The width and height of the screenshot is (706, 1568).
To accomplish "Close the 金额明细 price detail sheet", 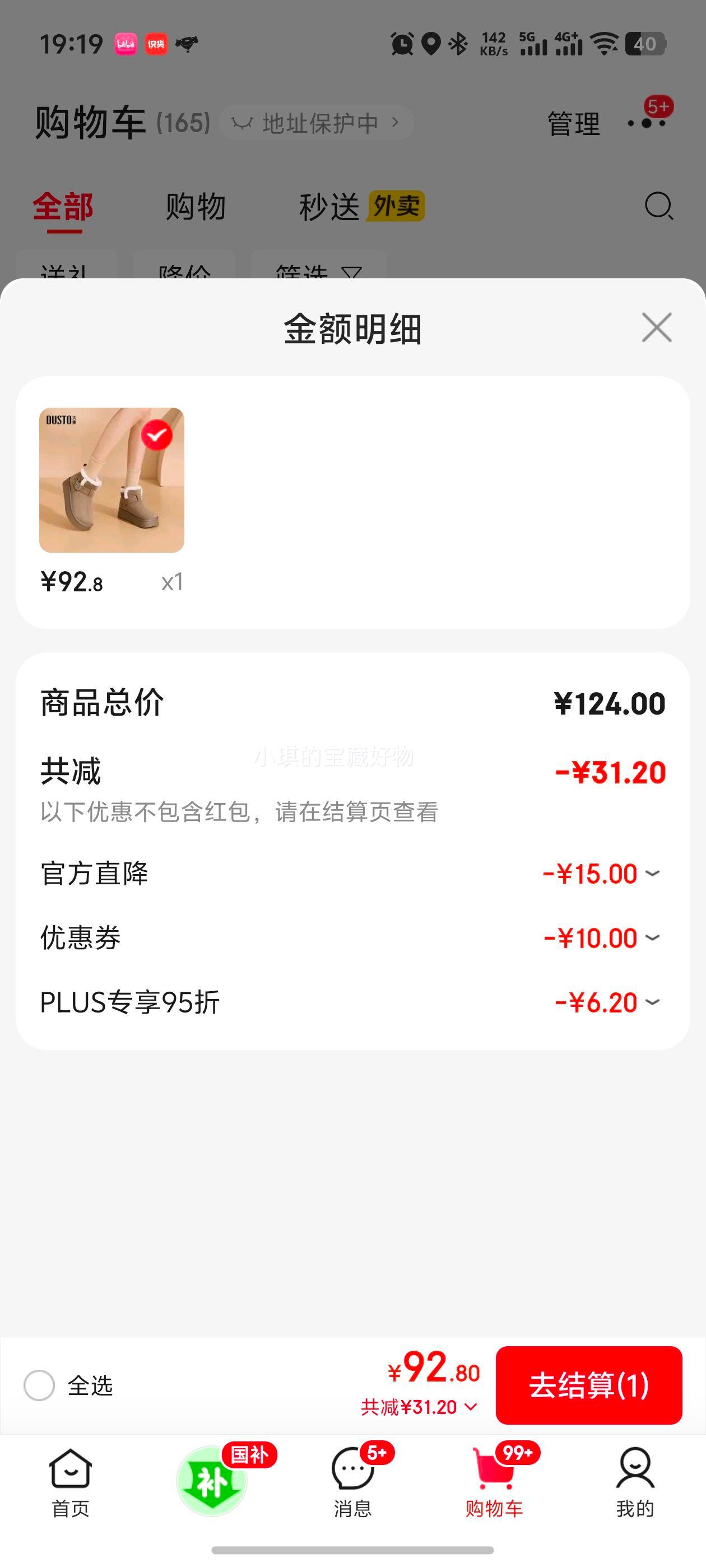I will point(656,328).
